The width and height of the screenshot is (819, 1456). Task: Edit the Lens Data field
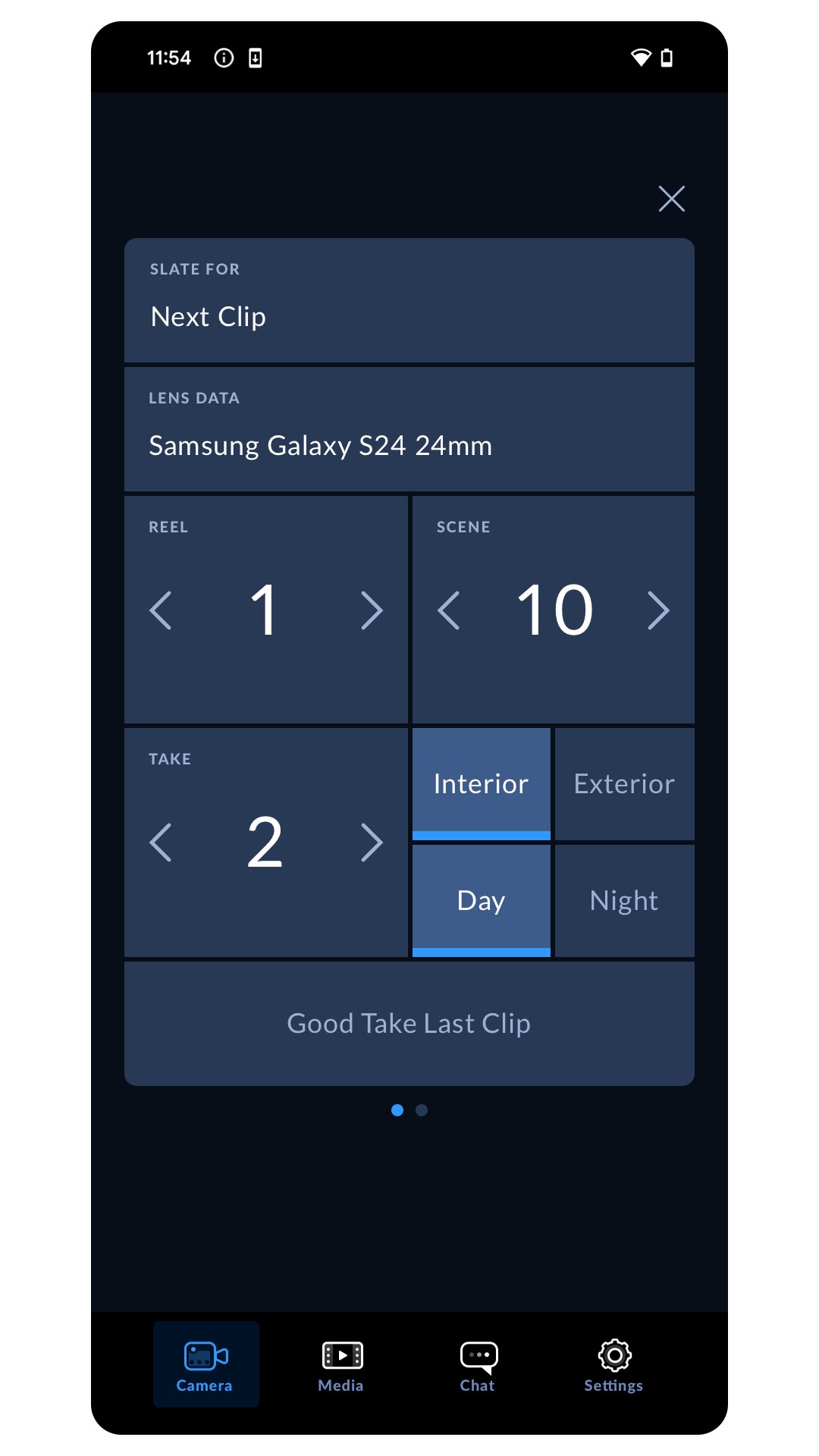(x=409, y=429)
